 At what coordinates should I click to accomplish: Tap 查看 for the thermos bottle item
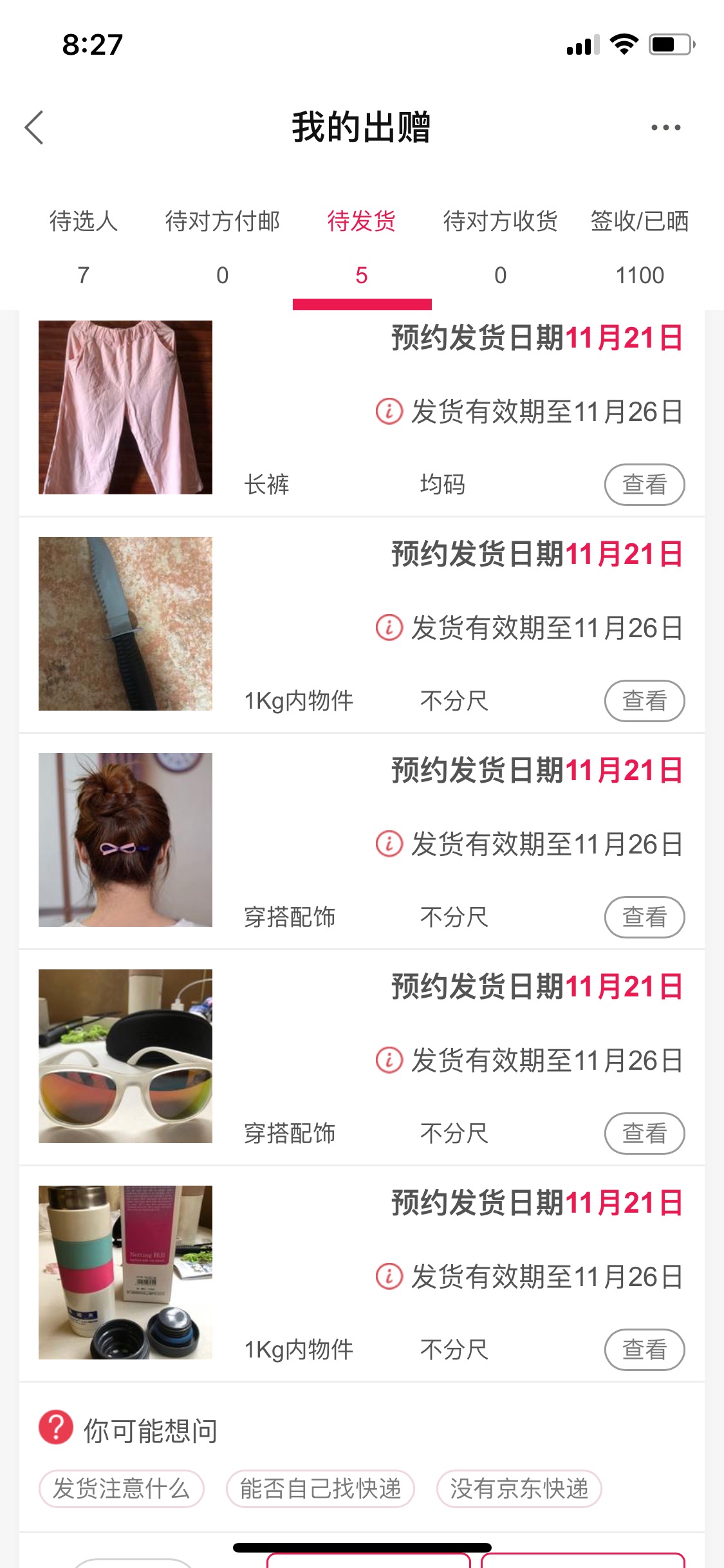tap(644, 1350)
